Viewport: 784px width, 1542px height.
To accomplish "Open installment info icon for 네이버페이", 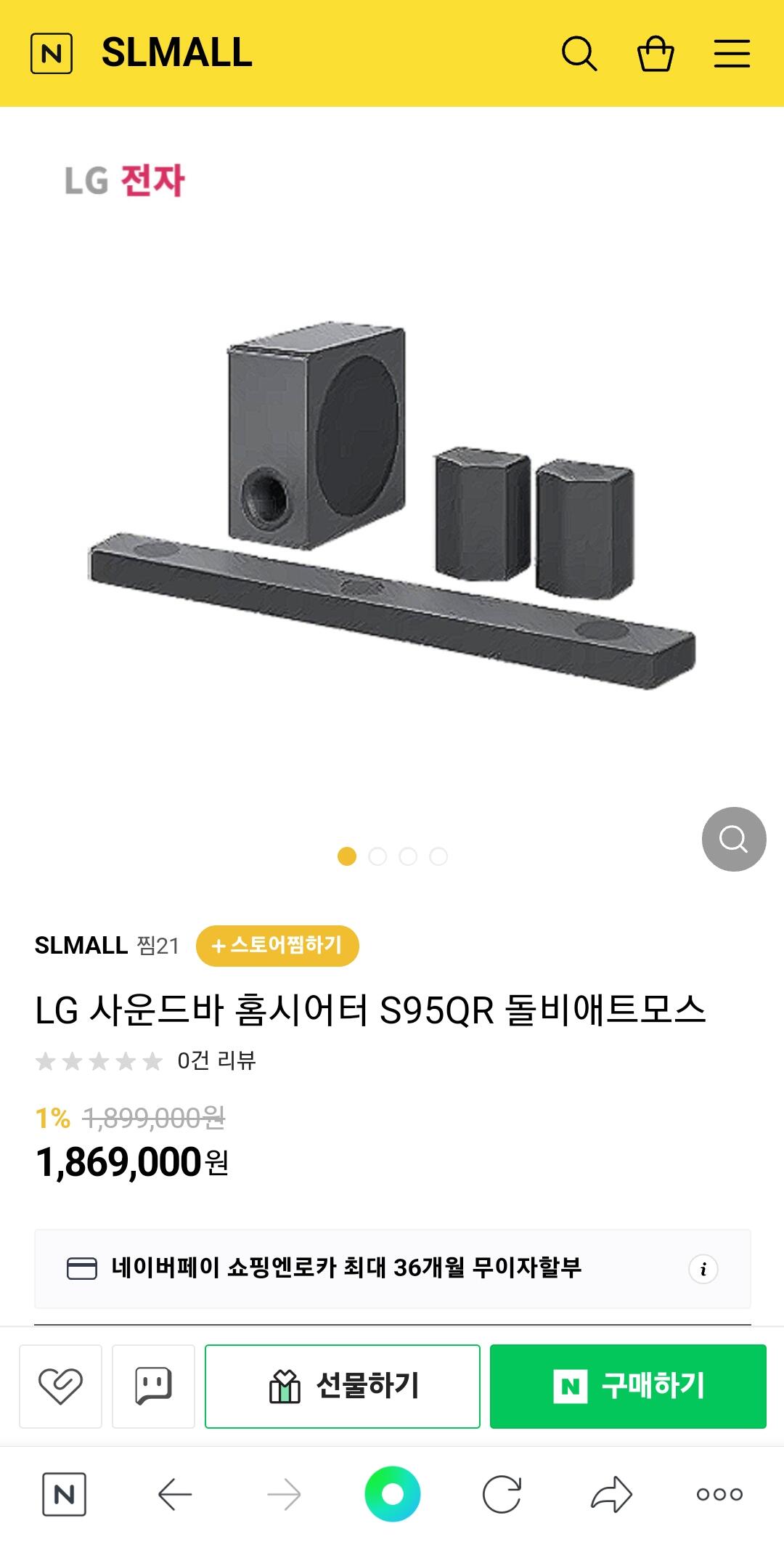I will [703, 1269].
